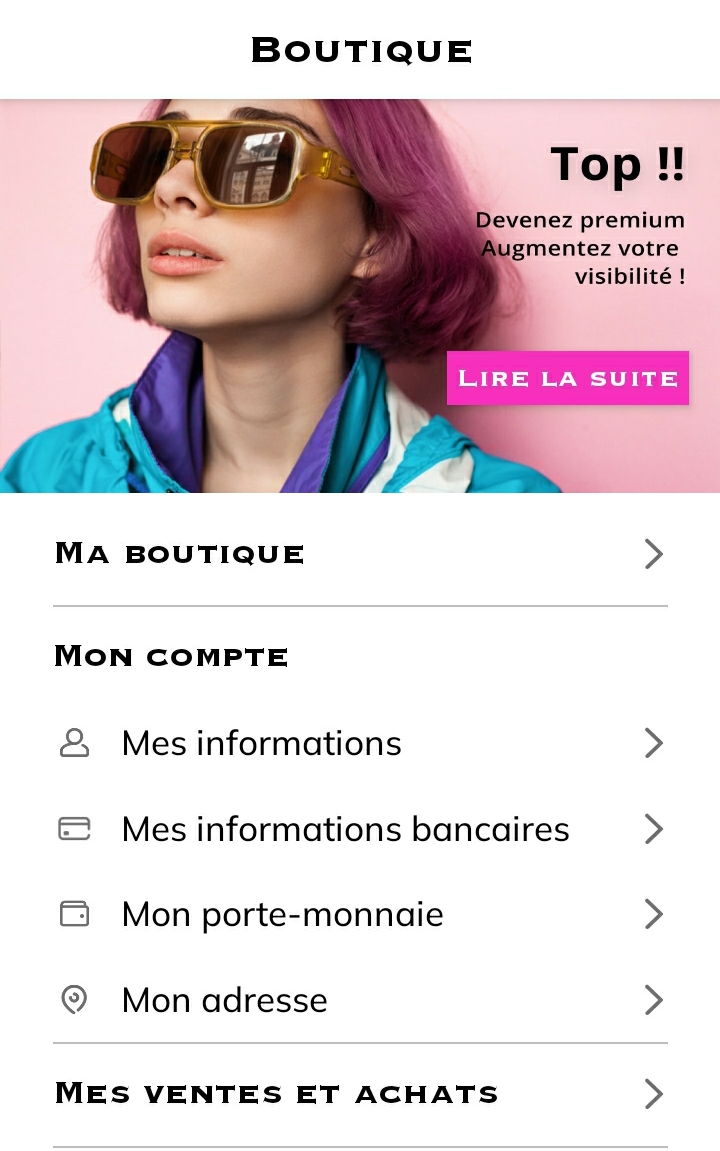Click the chevron next to Mes informations

654,743
